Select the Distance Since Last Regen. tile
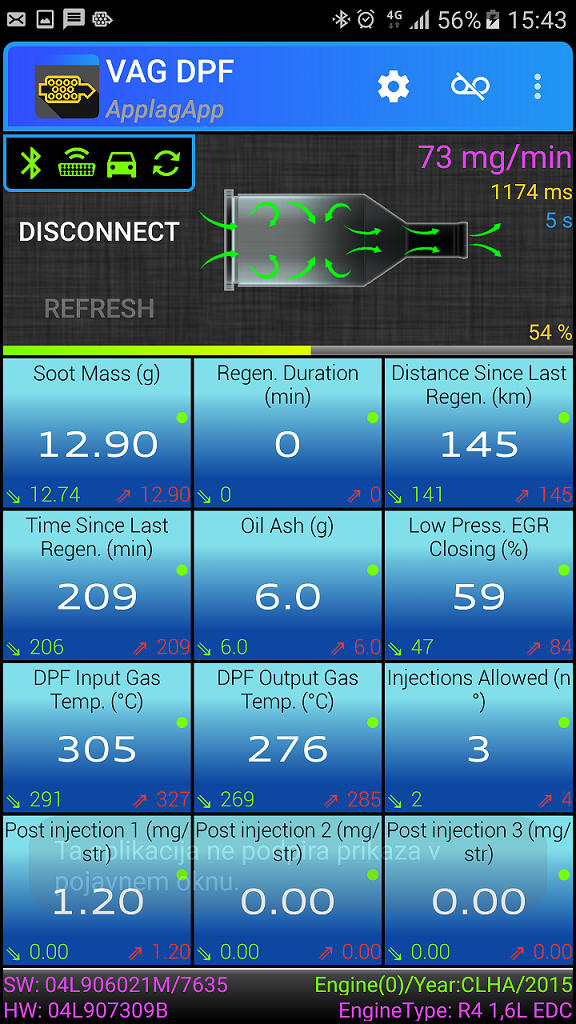Screen dimensions: 576x1024 coord(479,433)
